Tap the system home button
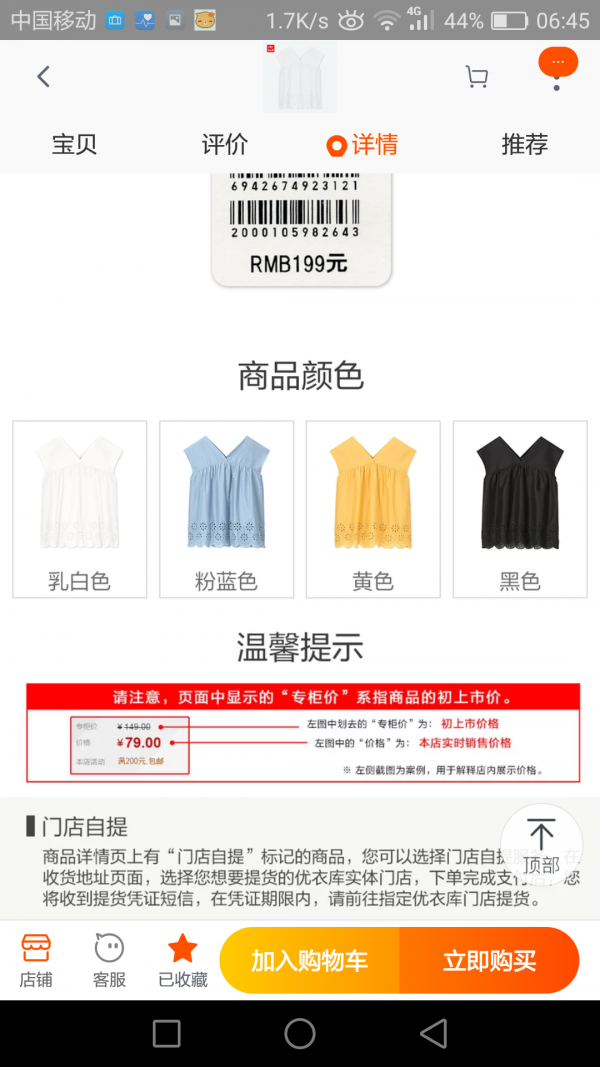The height and width of the screenshot is (1067, 600). click(x=300, y=1033)
